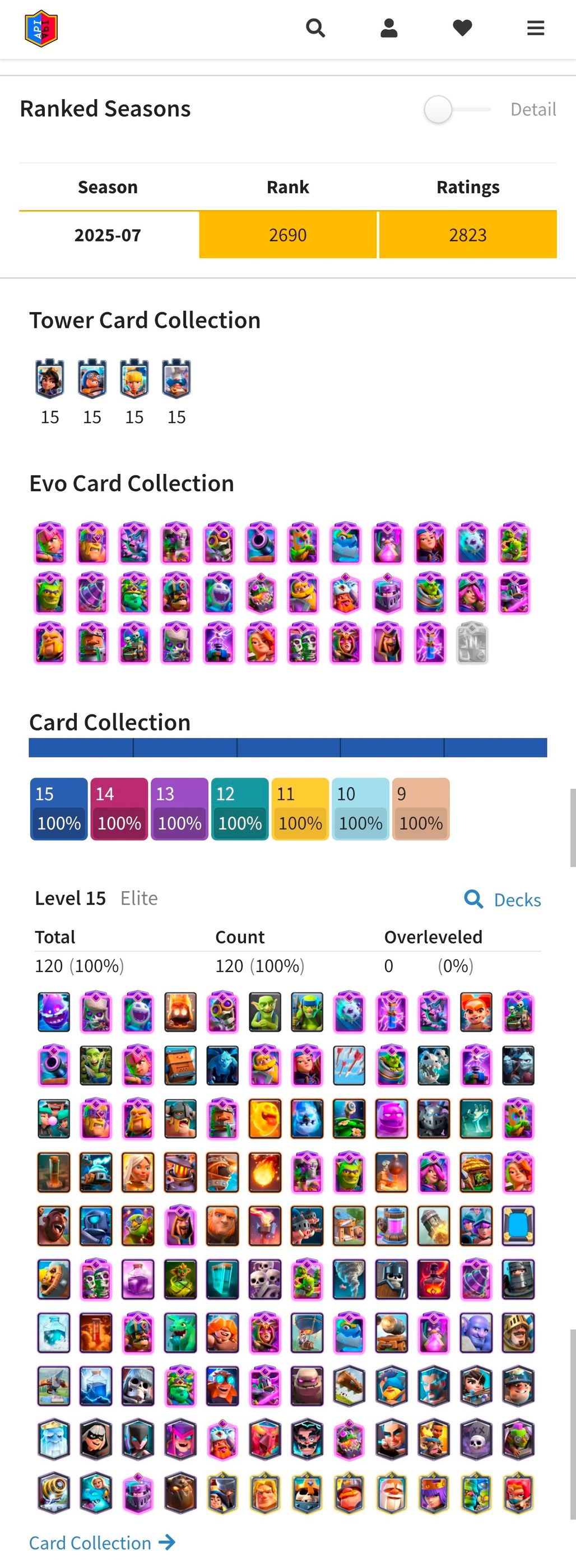Select the level 9 collection filter
576x1568 pixels.
click(421, 809)
